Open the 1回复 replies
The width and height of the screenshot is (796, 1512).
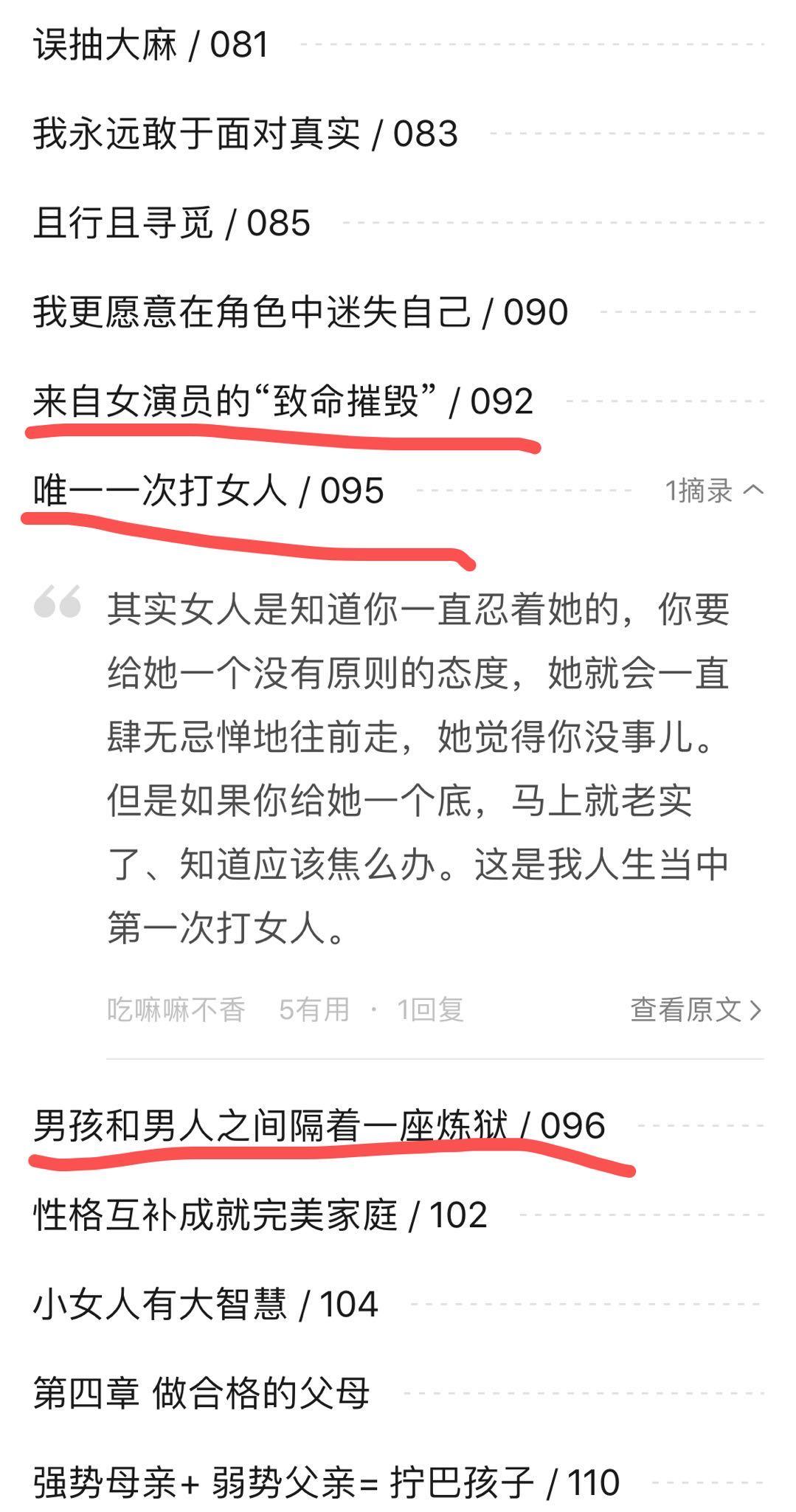point(430,1009)
